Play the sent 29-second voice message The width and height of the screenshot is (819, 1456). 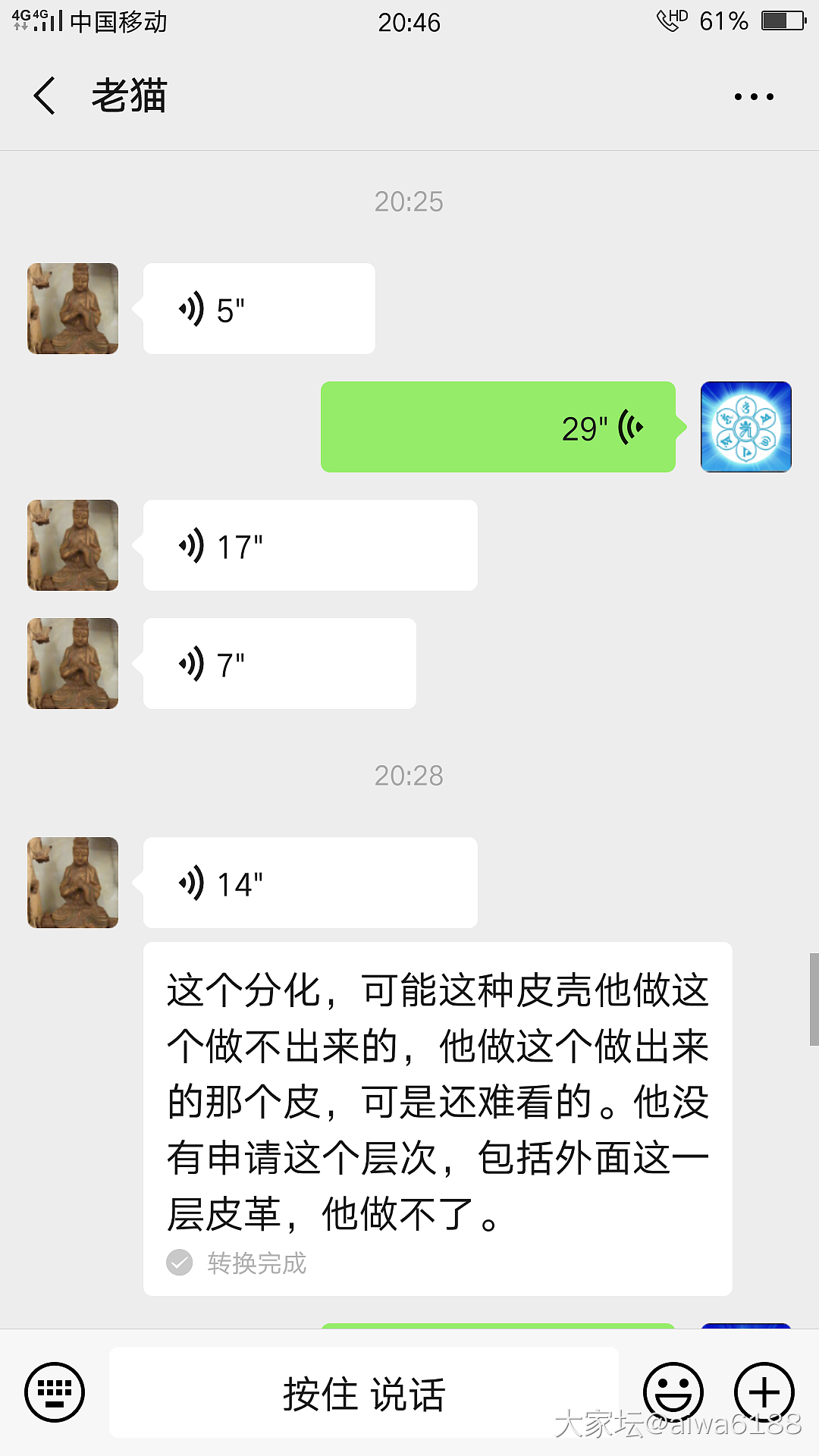click(x=497, y=427)
